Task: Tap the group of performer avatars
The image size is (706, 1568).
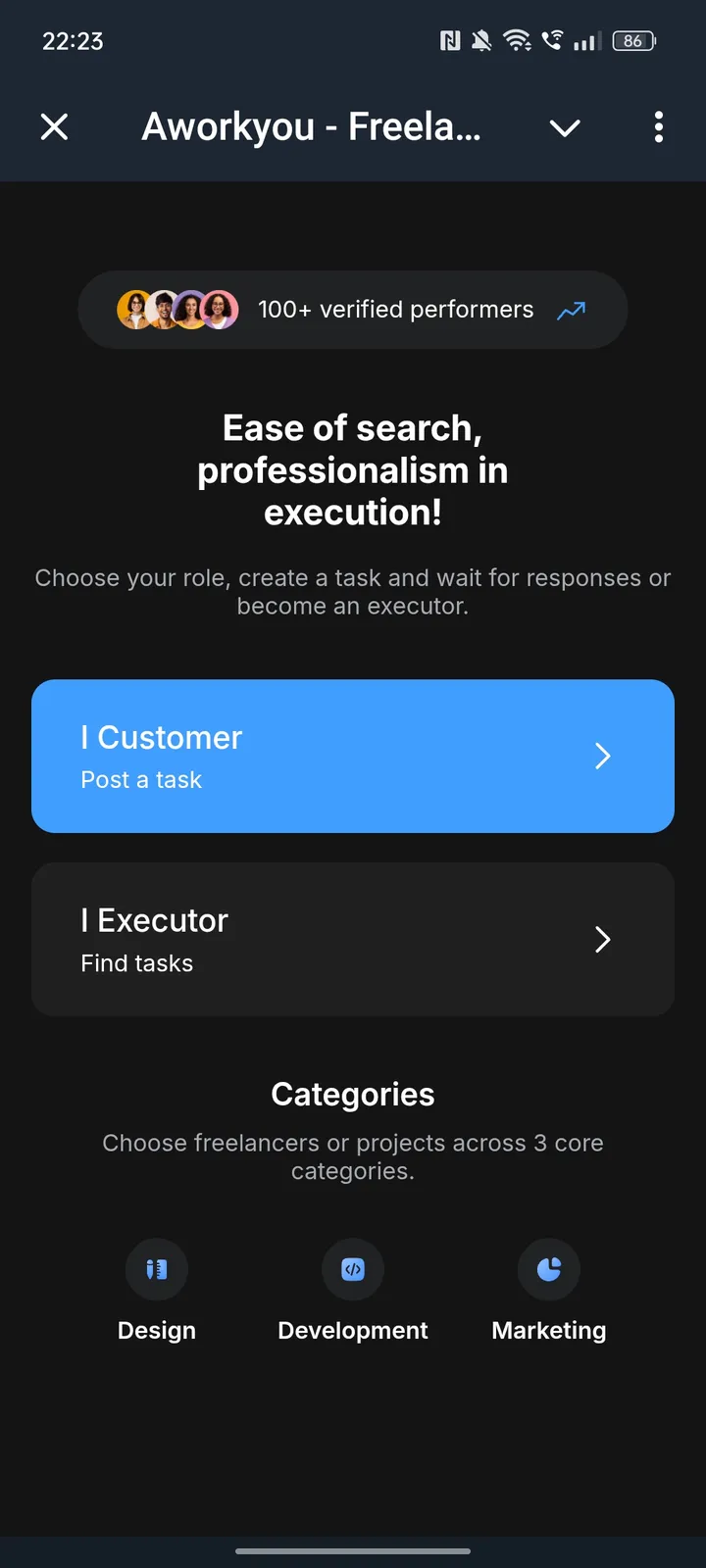Action: [x=176, y=310]
